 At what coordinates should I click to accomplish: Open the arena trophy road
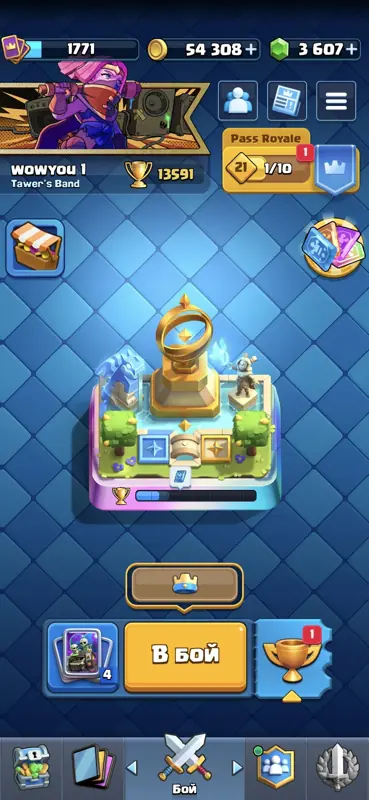[185, 403]
